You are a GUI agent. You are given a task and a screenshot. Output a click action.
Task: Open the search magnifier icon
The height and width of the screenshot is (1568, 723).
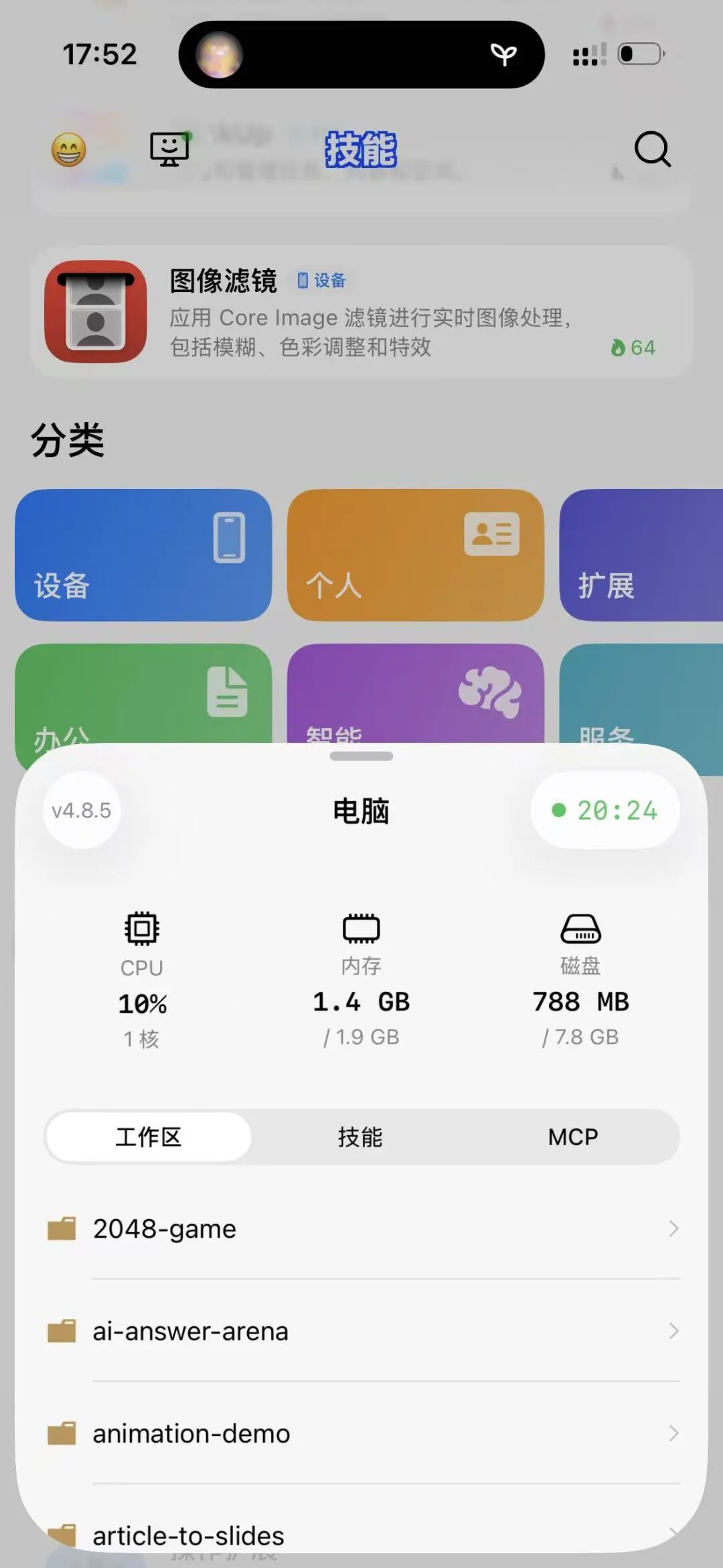[x=653, y=149]
